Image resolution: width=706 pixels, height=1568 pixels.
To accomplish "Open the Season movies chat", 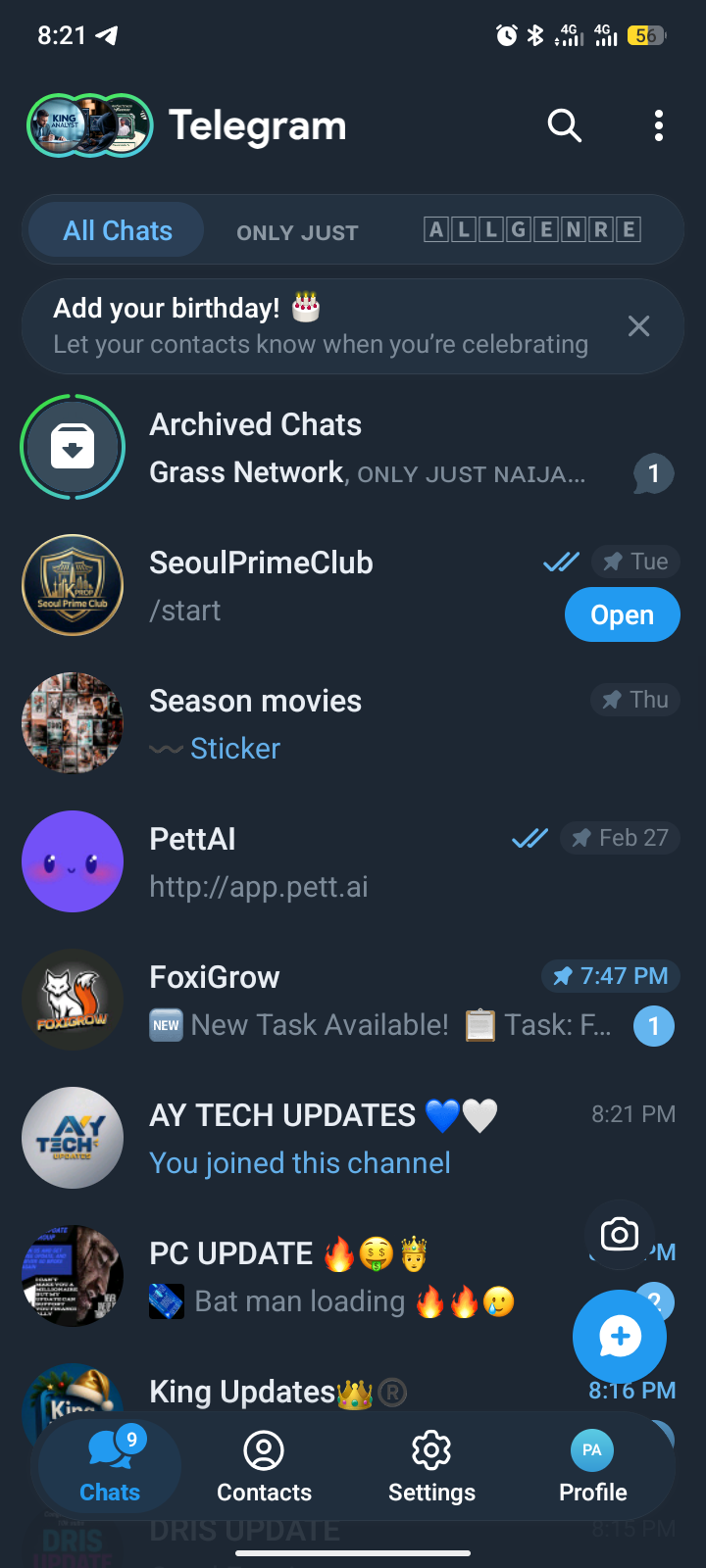I will (x=353, y=724).
